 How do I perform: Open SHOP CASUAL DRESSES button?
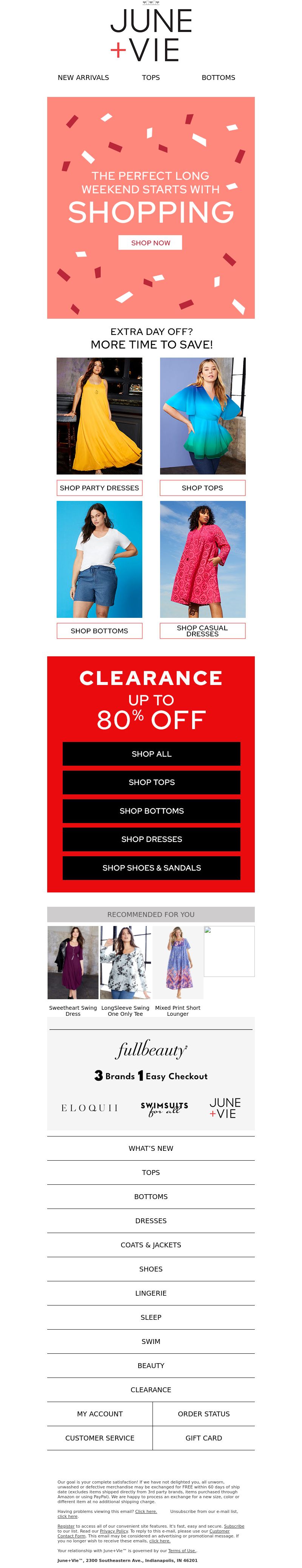click(202, 631)
